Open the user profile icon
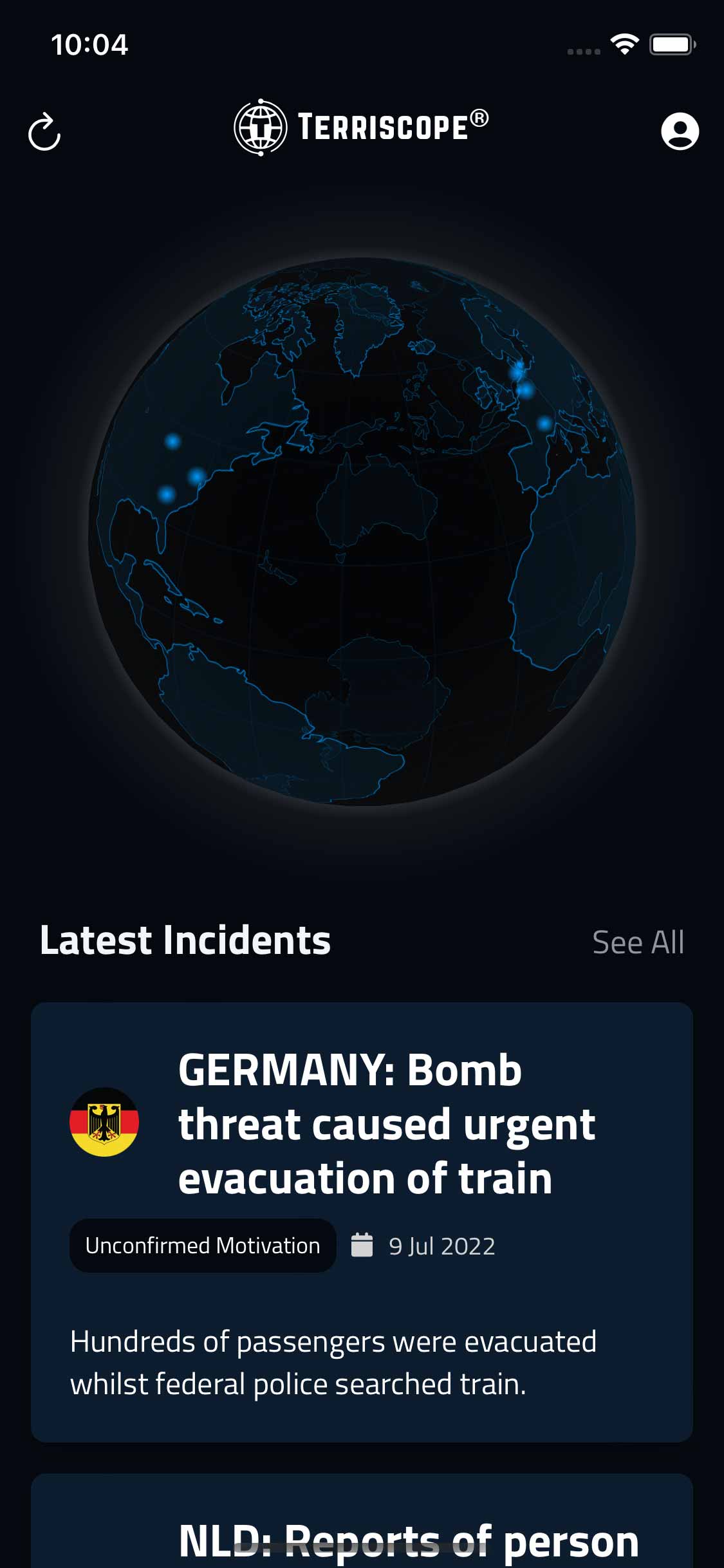 coord(680,131)
